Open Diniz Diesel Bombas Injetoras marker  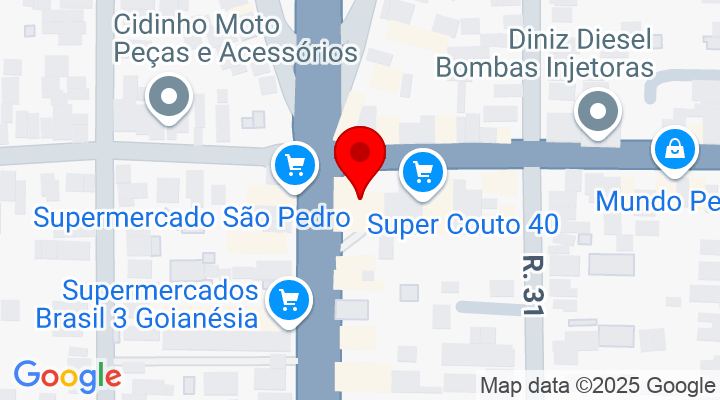point(599,112)
